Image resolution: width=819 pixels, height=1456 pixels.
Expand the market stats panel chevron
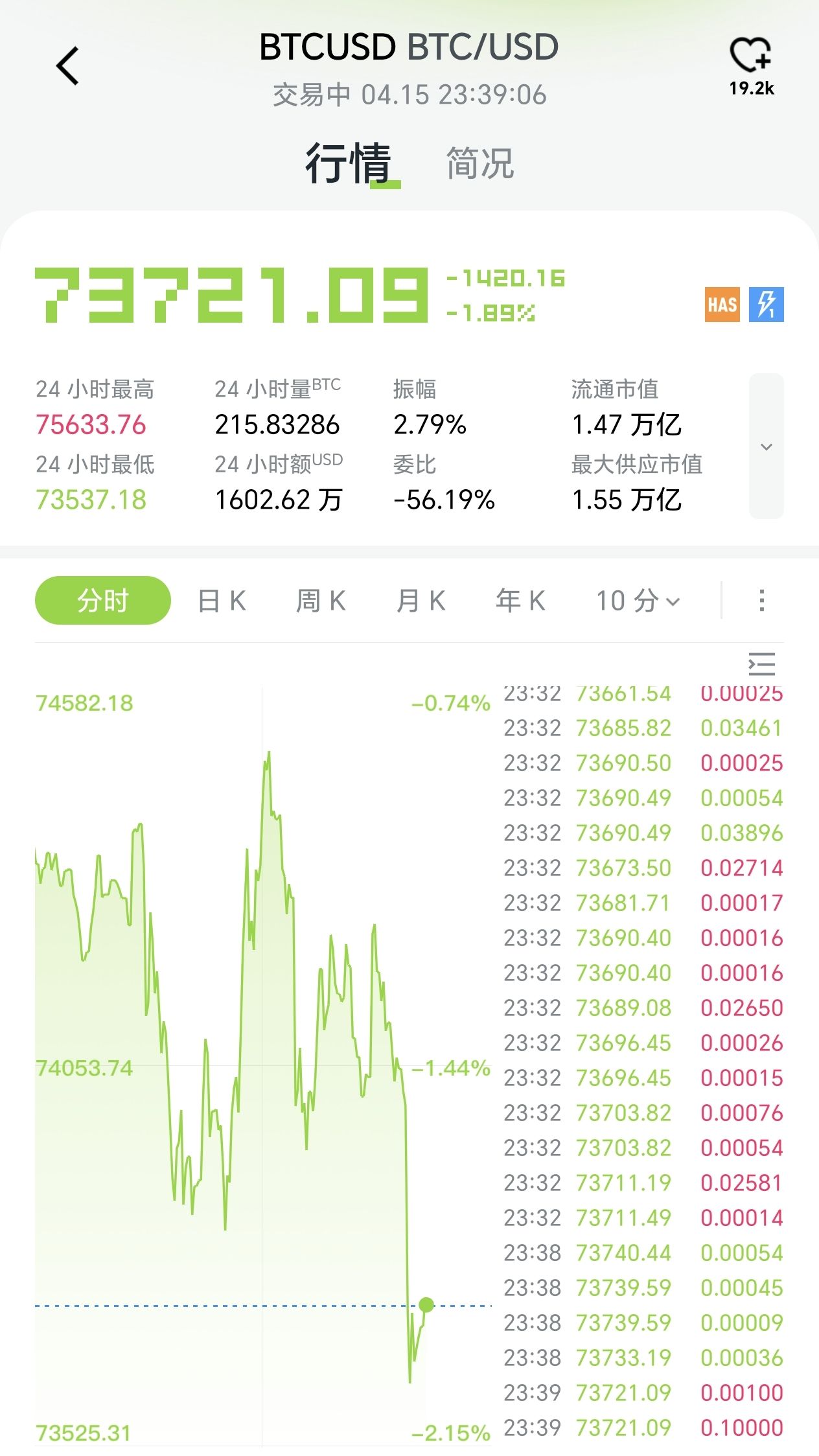click(766, 446)
